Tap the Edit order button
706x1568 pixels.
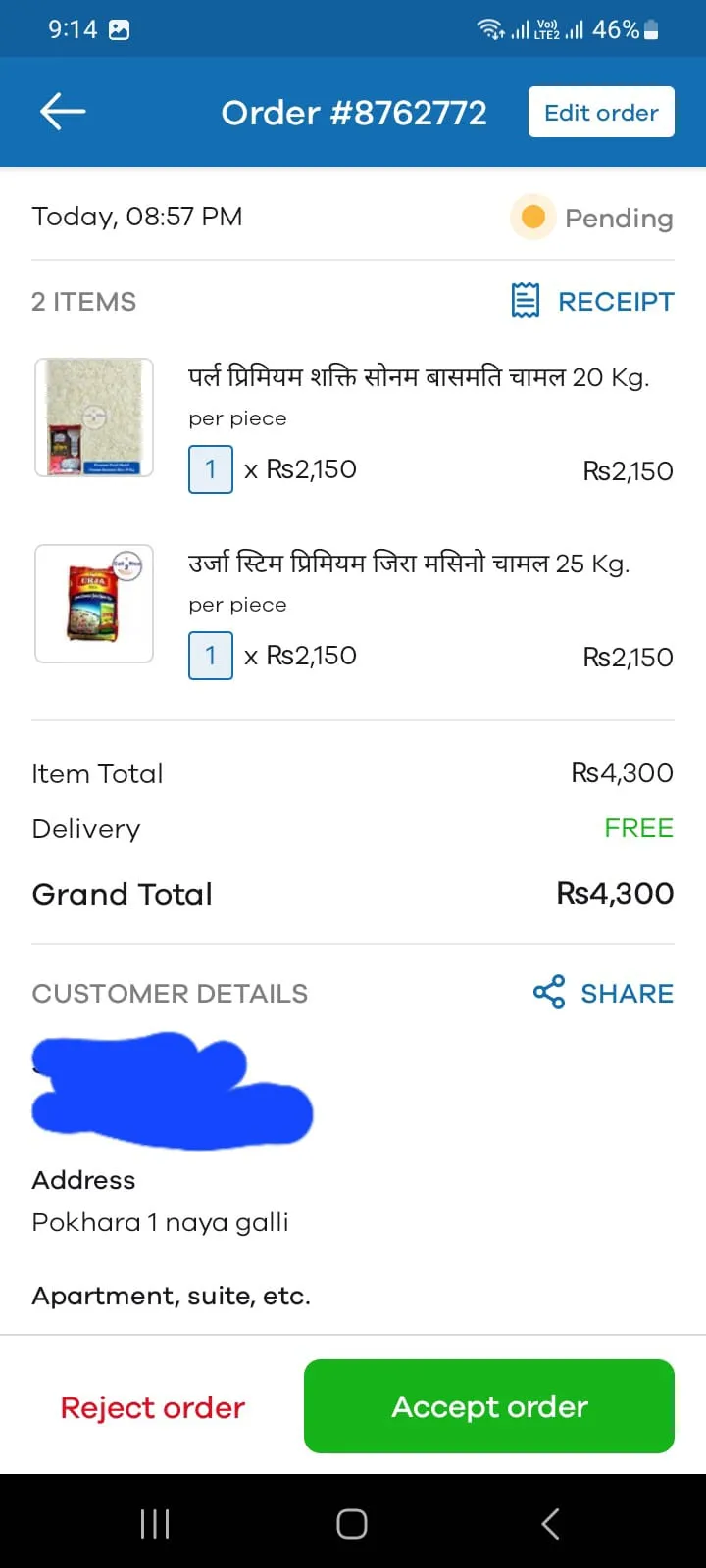click(x=601, y=112)
